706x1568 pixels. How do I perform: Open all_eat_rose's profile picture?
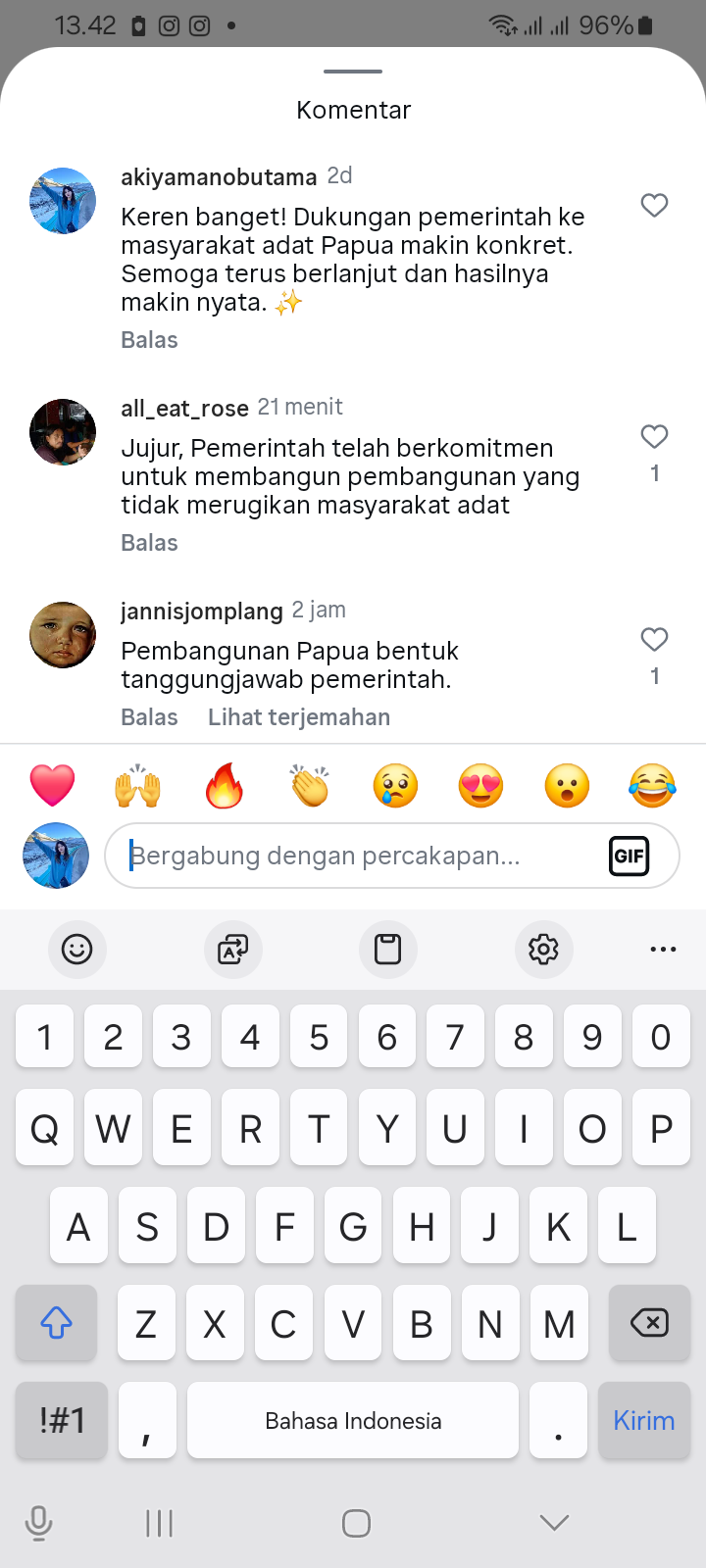(63, 432)
